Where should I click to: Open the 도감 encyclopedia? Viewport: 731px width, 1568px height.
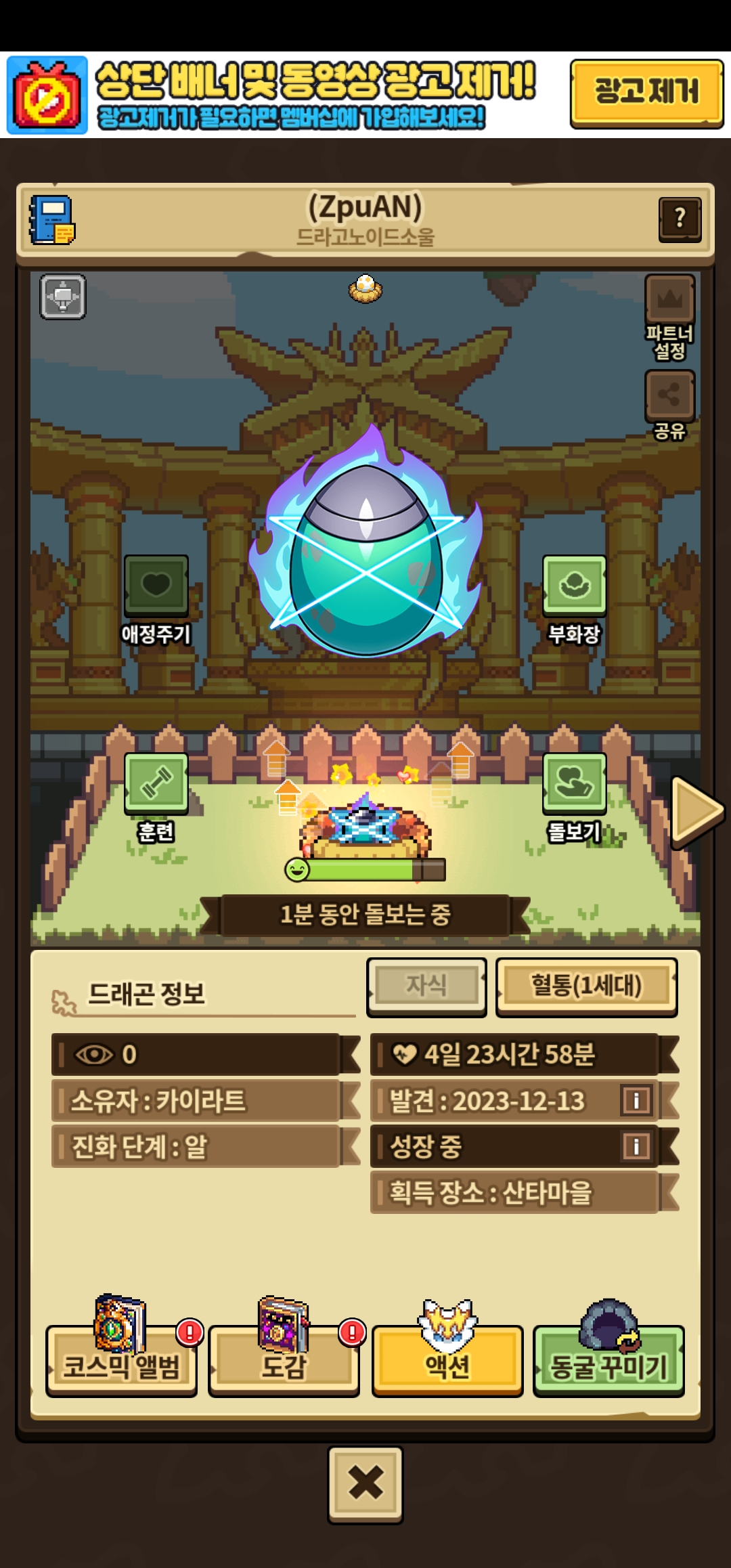point(284,1347)
